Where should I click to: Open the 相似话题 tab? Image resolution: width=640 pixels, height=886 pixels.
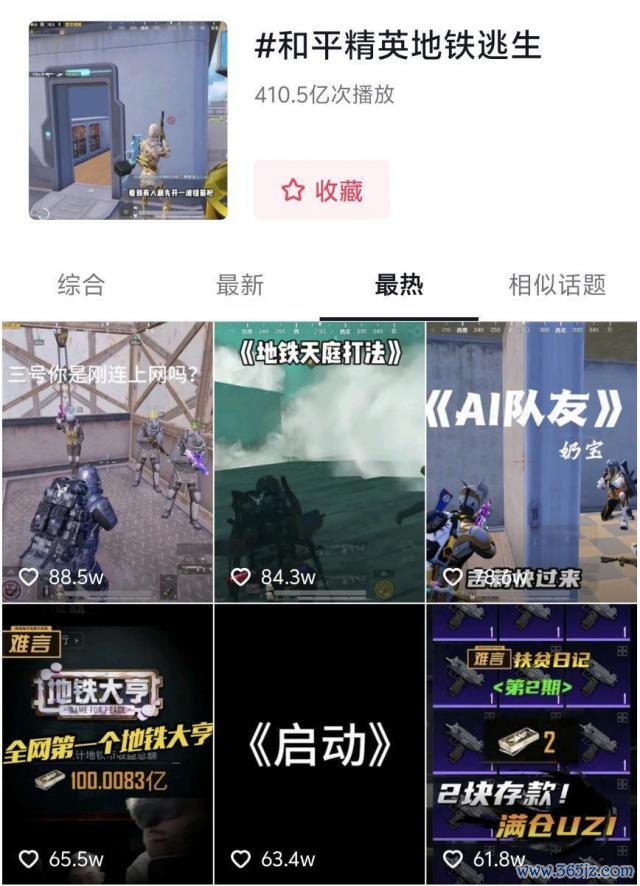557,285
